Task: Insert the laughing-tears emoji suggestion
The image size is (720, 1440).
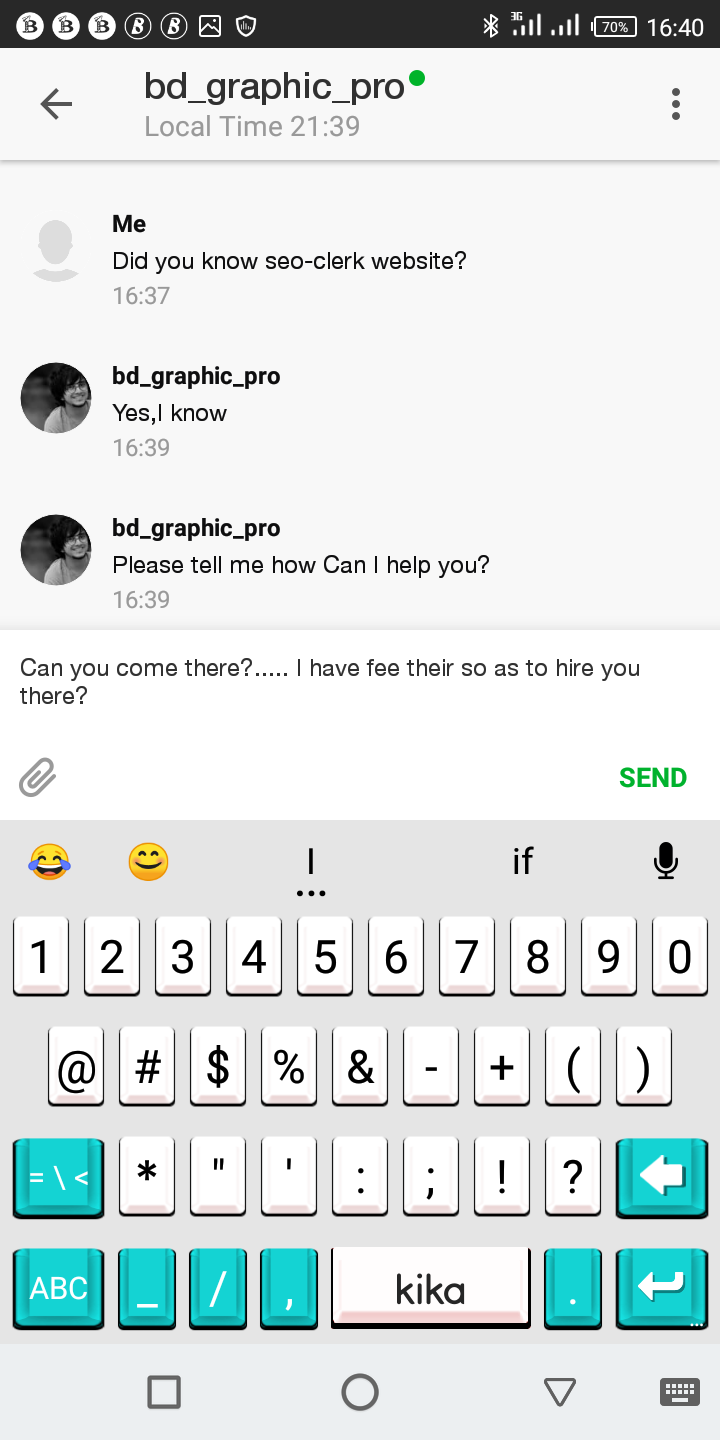Action: pyautogui.click(x=50, y=861)
